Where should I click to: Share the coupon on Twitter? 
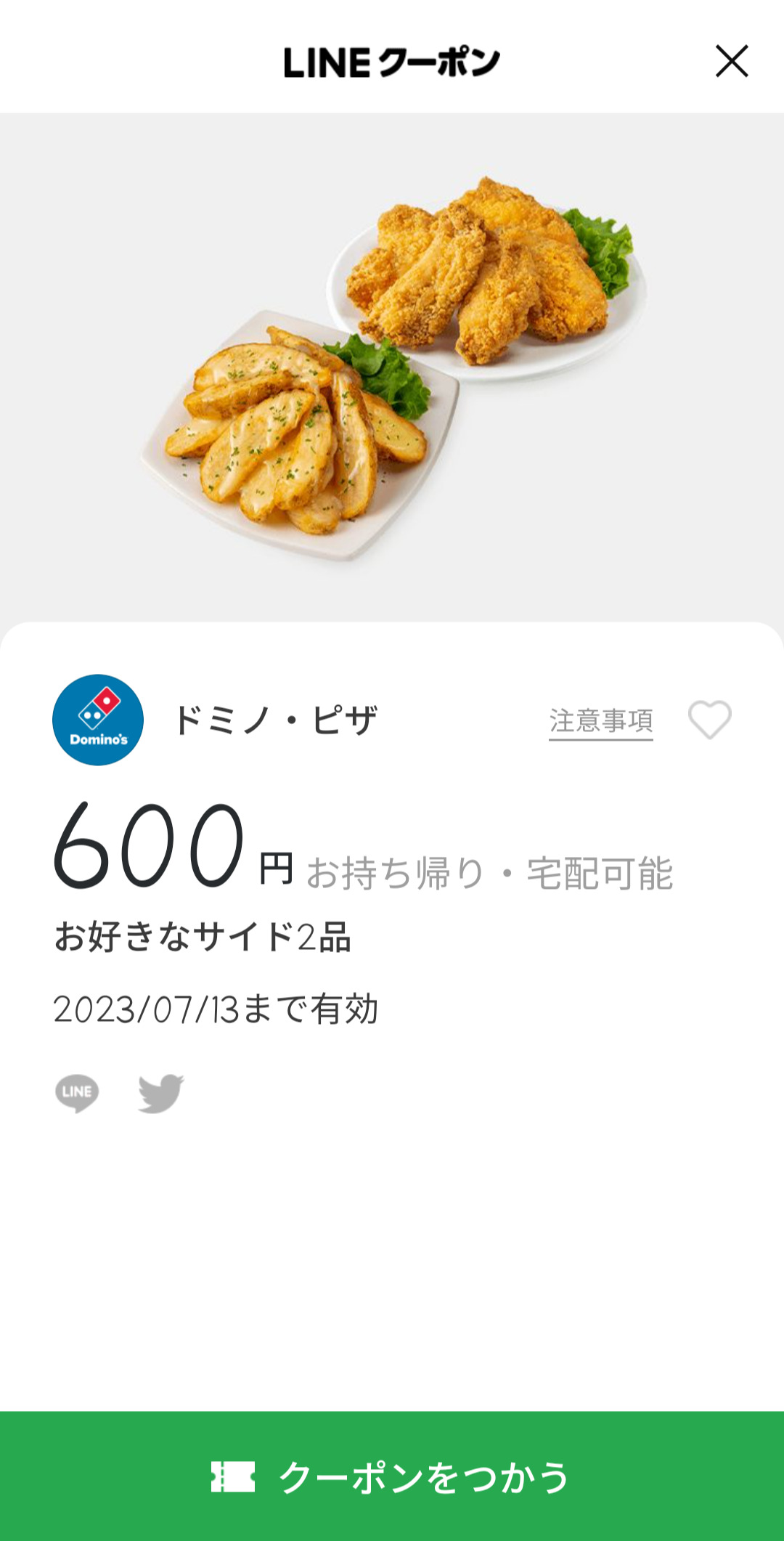(160, 1093)
